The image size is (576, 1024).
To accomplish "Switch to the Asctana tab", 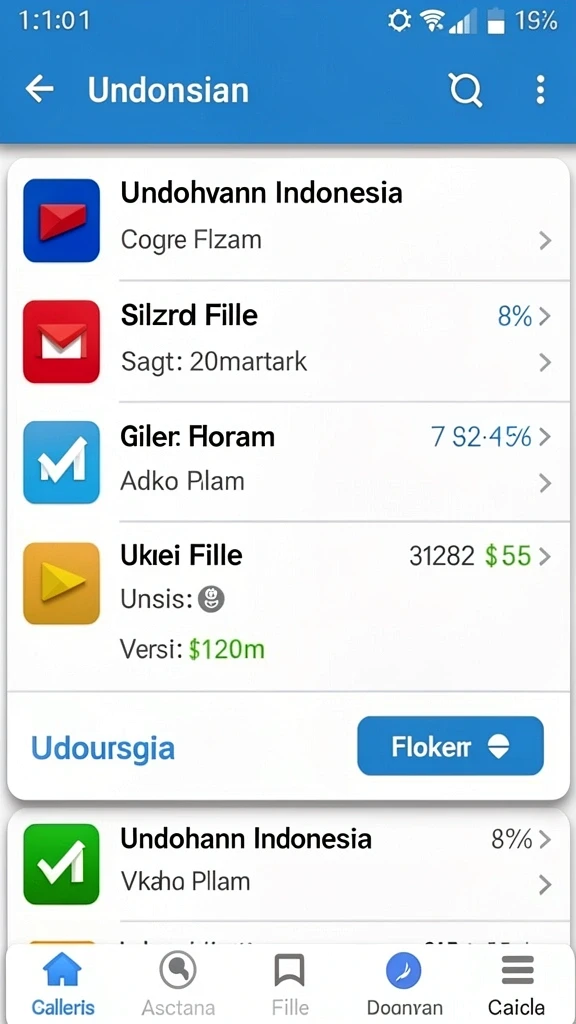I will pyautogui.click(x=178, y=983).
